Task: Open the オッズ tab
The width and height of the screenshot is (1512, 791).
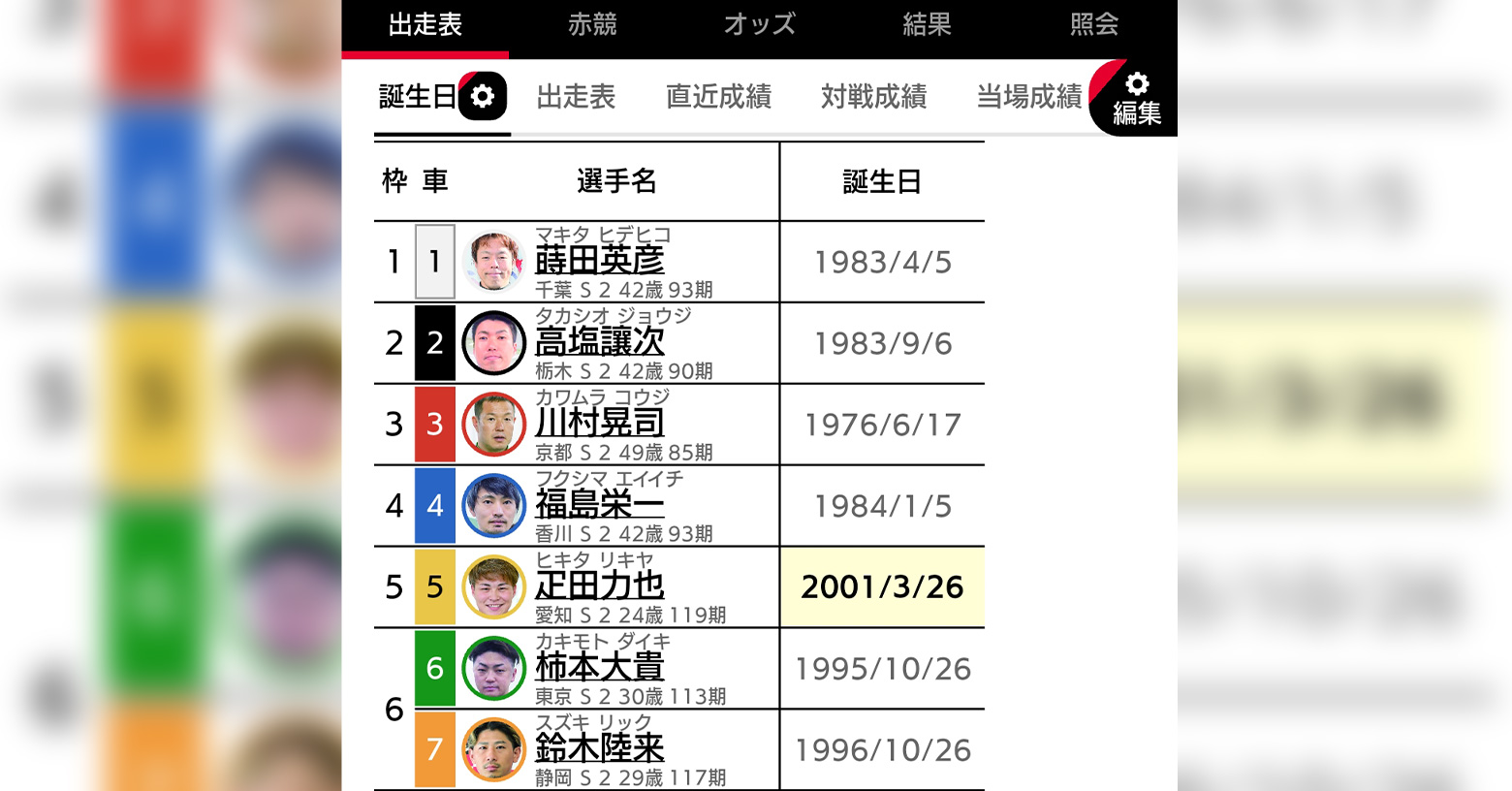Action: (760, 25)
